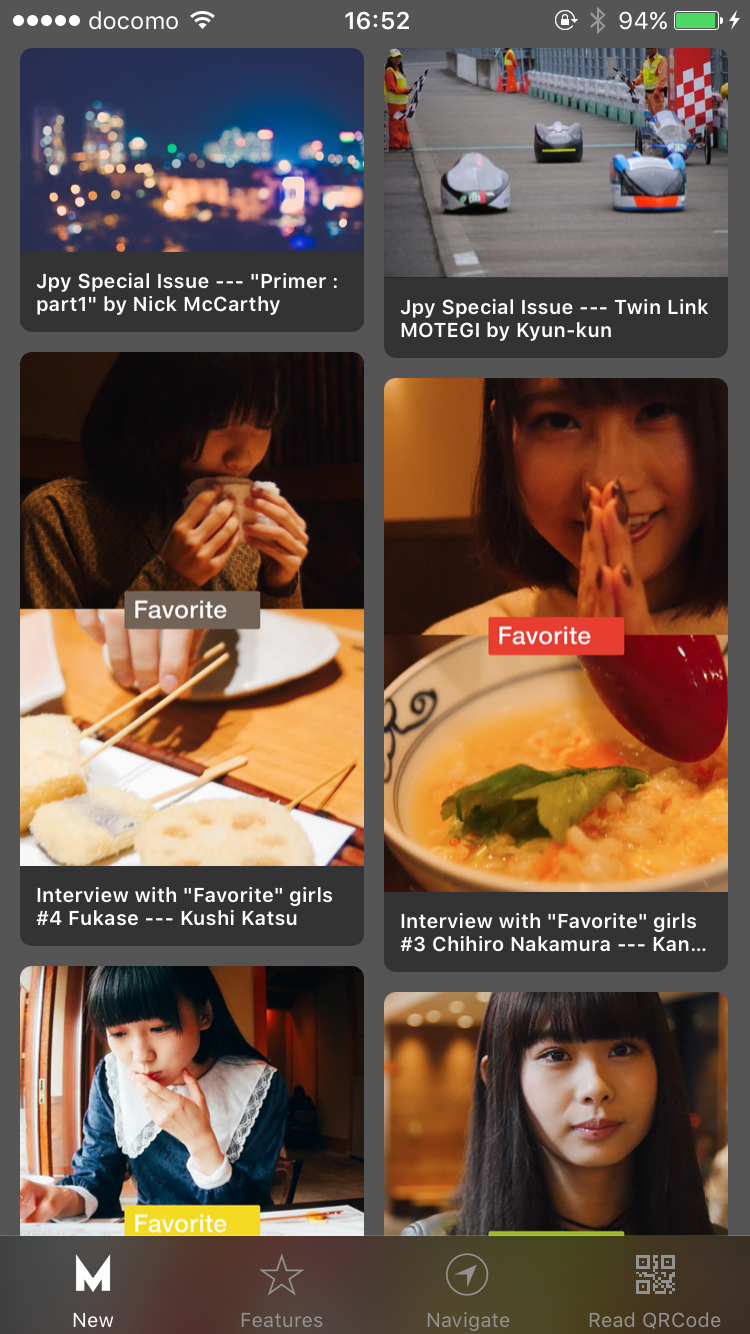
Task: Open the Read QRCode tab
Action: [x=655, y=1290]
